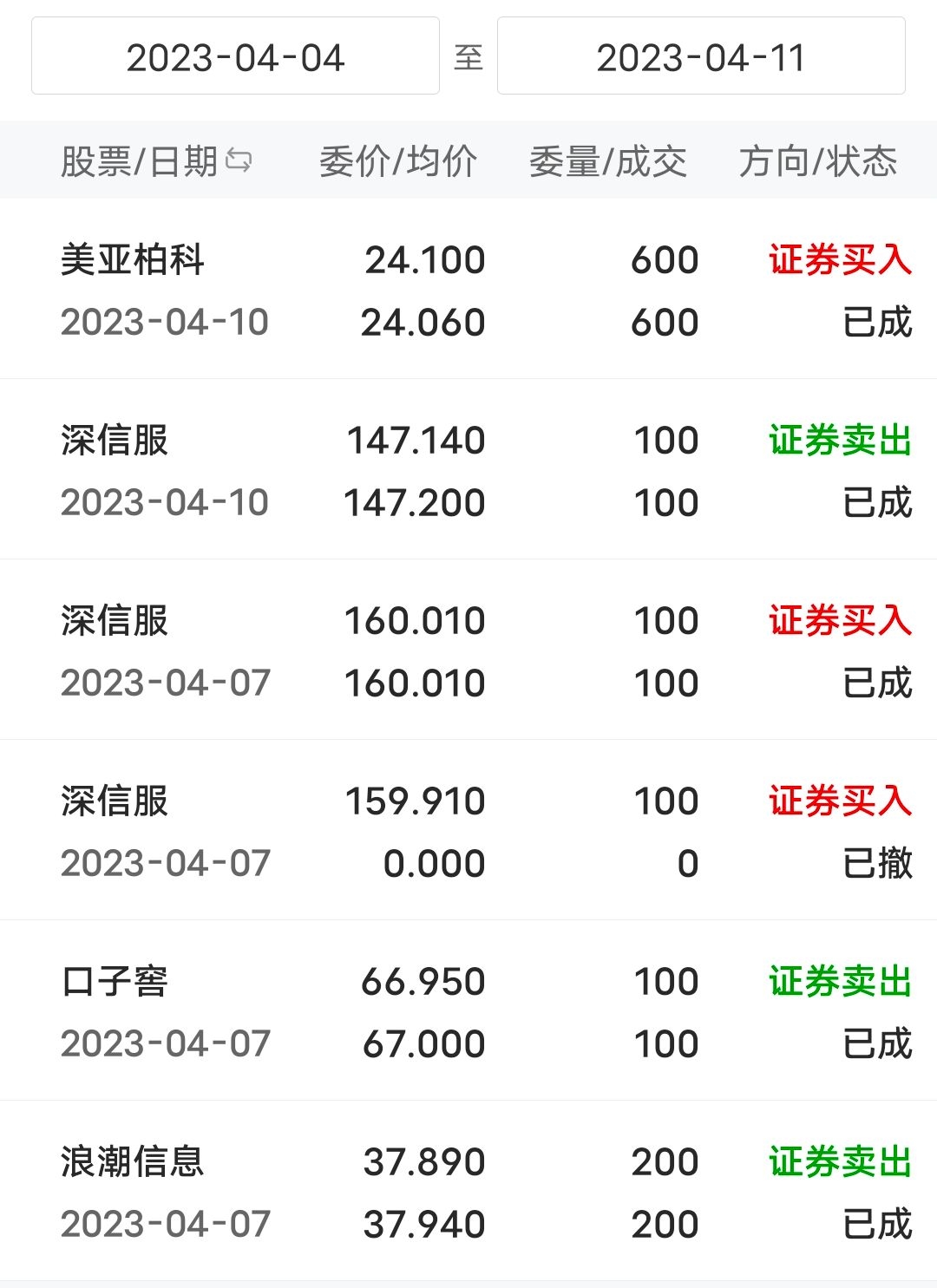This screenshot has height=1288, width=937.
Task: Toggle the 股票/日期 column switch icon
Action: (x=239, y=160)
